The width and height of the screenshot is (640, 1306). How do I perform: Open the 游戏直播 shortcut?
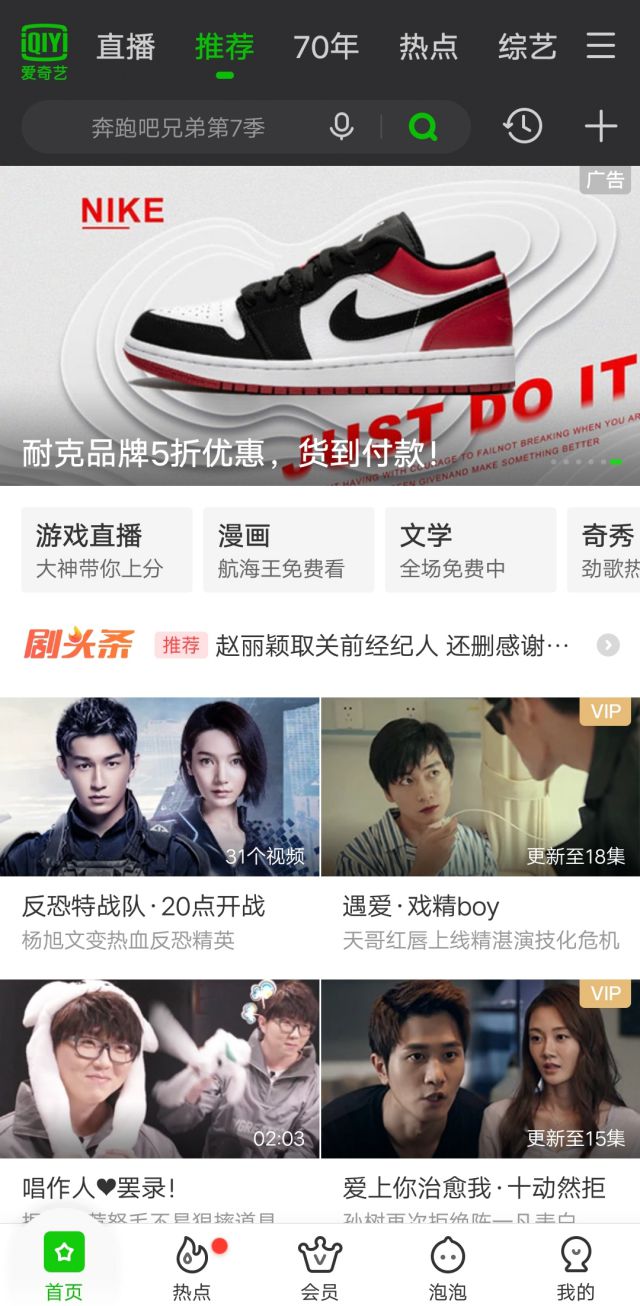click(106, 550)
